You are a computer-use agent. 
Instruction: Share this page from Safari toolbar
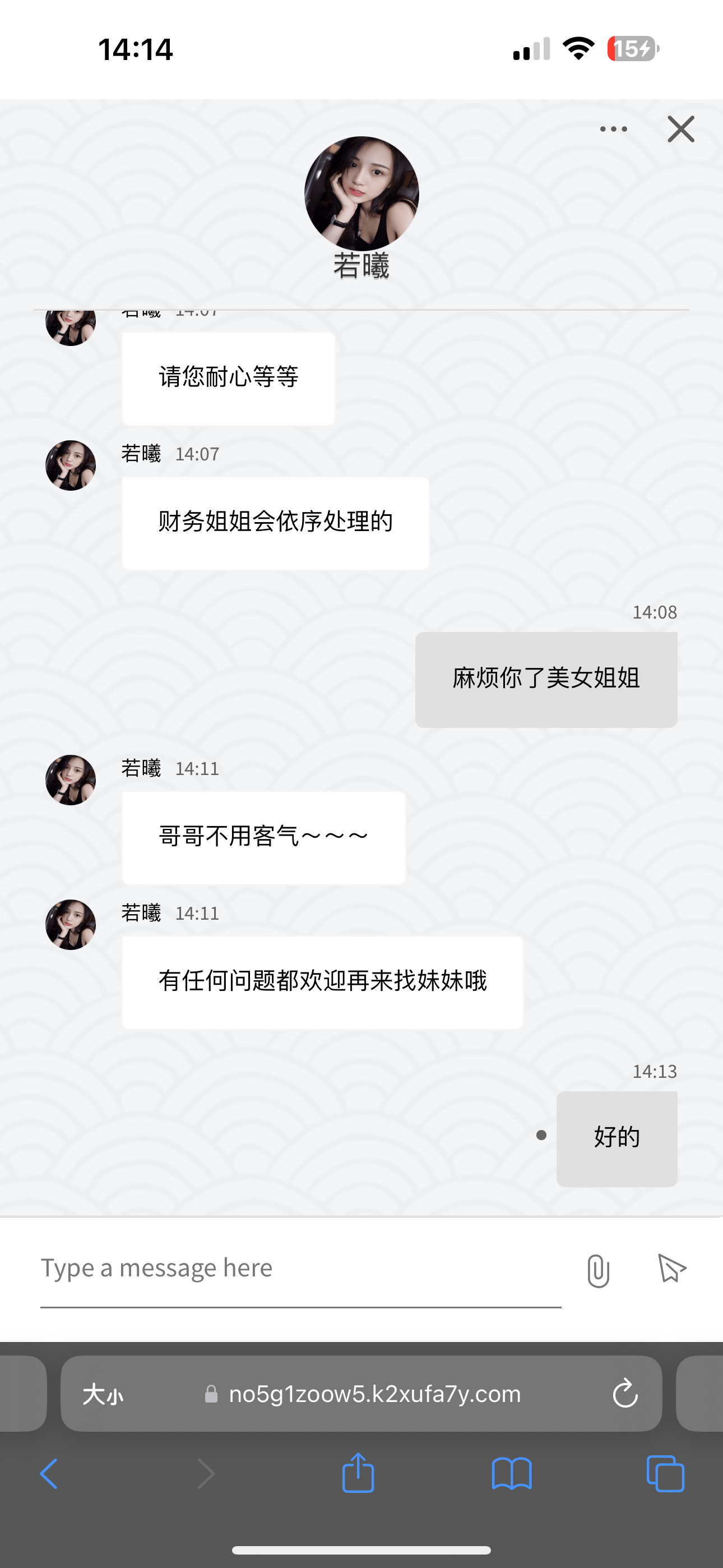pyautogui.click(x=358, y=1473)
